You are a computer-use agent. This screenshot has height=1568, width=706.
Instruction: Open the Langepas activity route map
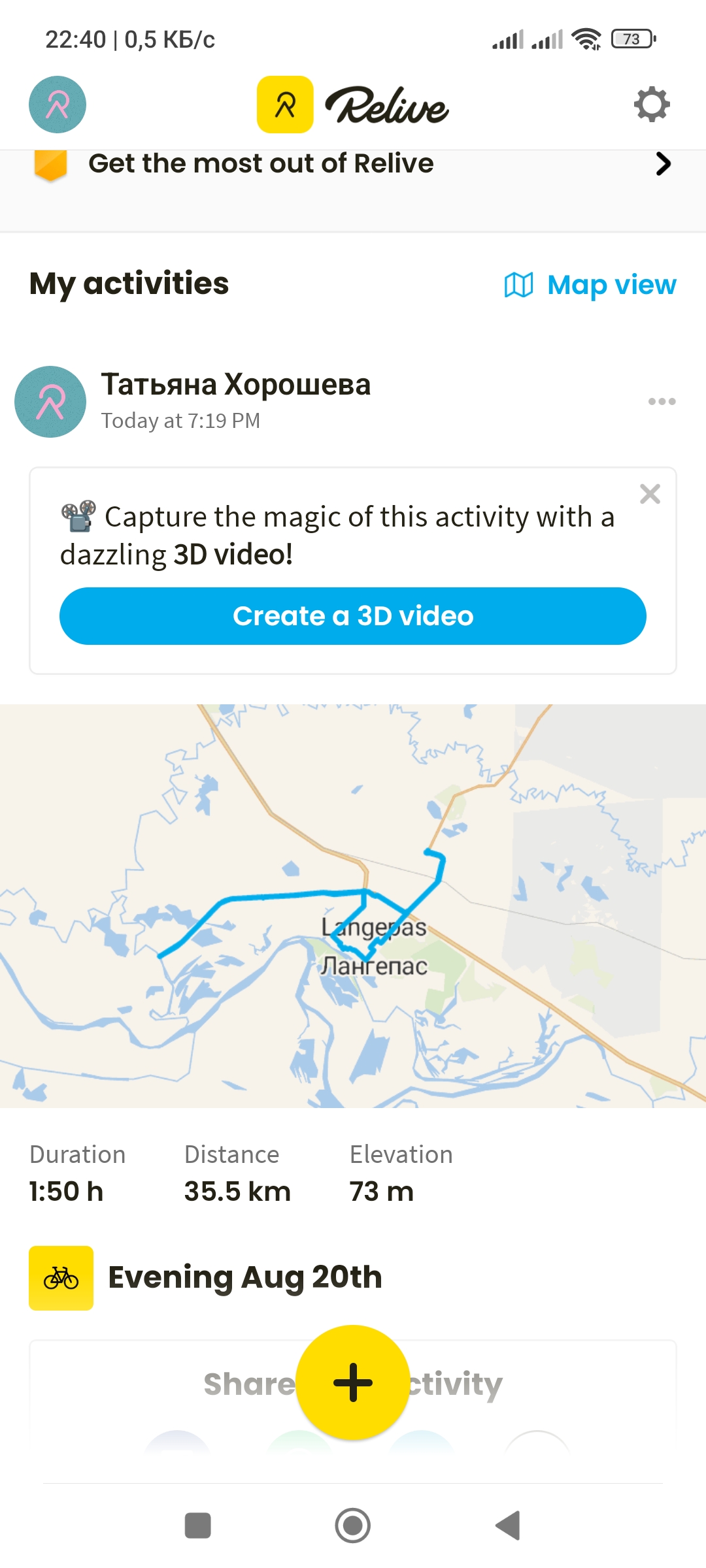coord(353,906)
